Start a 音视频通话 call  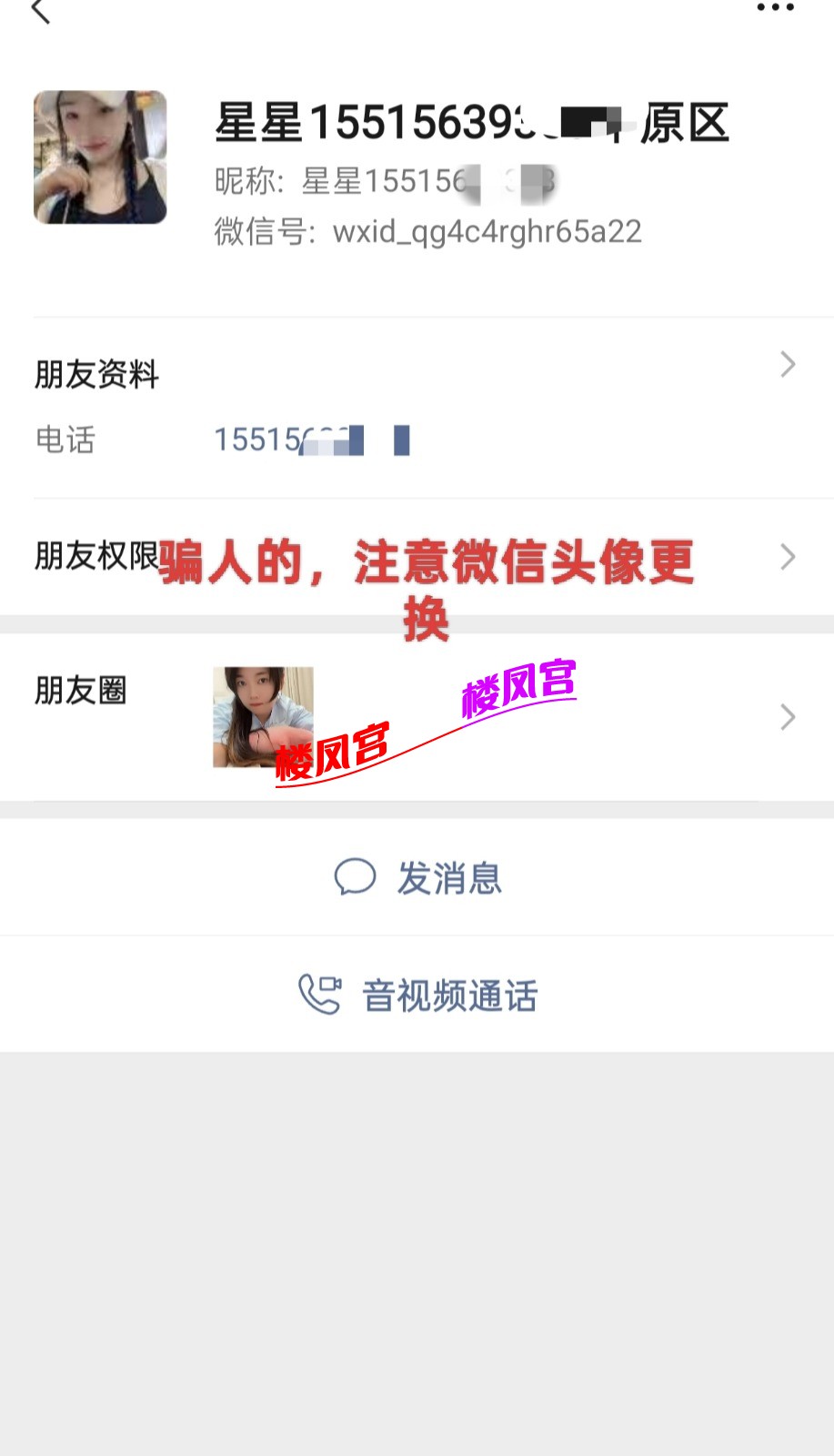pyautogui.click(x=418, y=995)
